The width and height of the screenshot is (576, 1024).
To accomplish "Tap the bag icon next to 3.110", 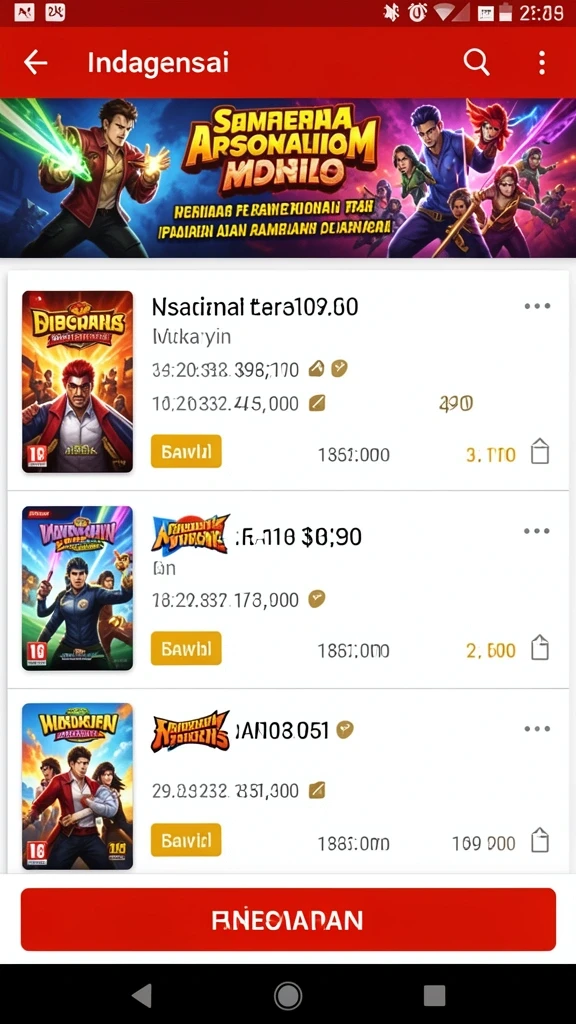I will tap(539, 452).
